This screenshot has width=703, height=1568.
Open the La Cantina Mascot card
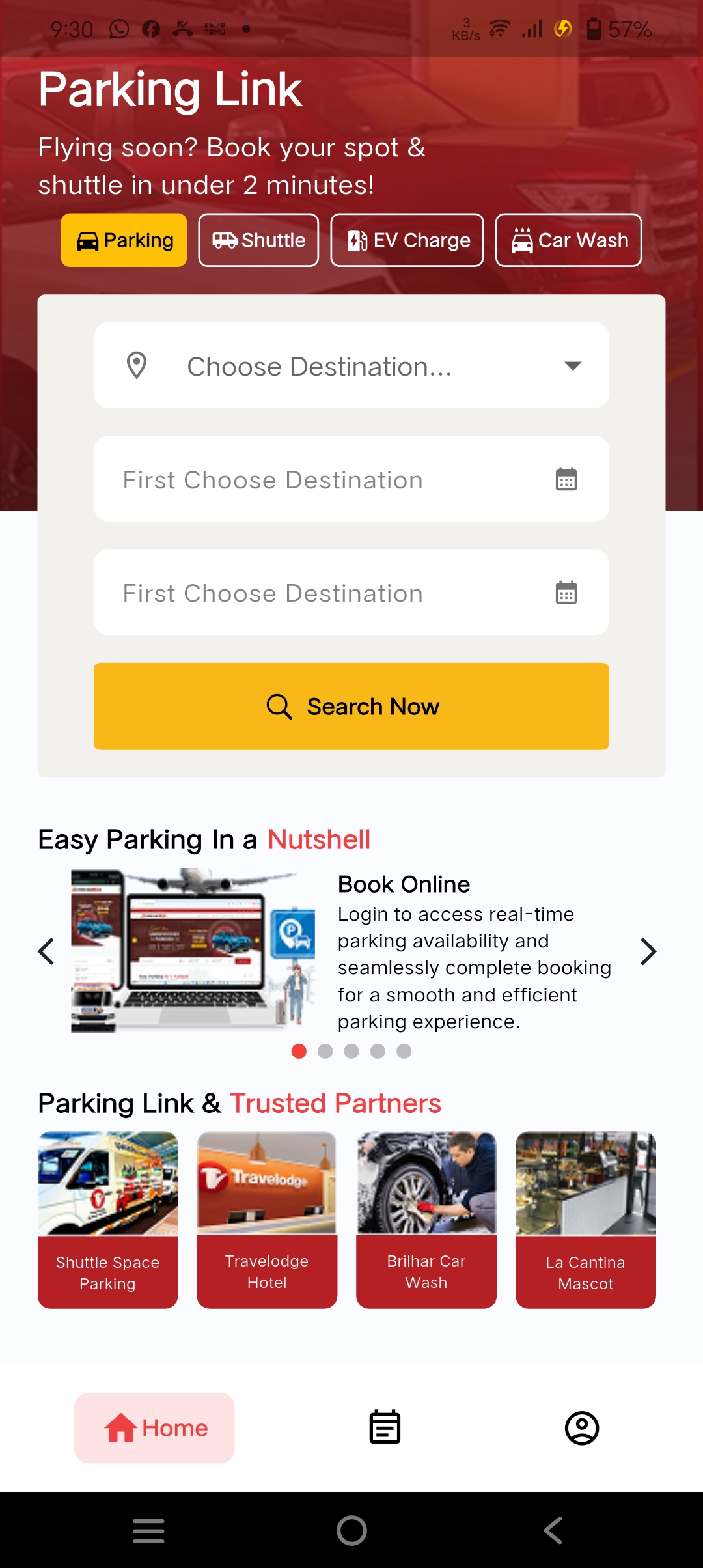586,1220
